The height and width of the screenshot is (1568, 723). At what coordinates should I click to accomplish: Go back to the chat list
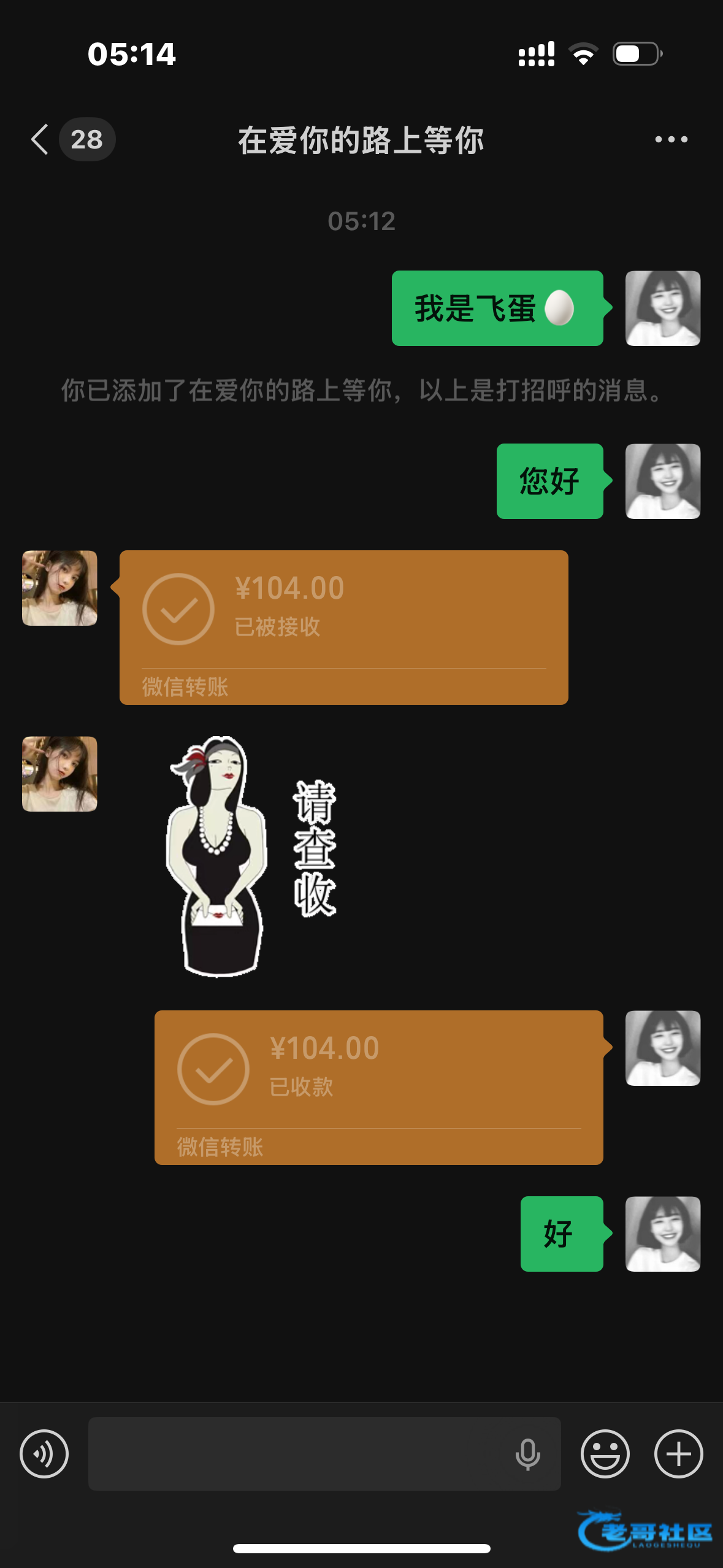tap(40, 139)
